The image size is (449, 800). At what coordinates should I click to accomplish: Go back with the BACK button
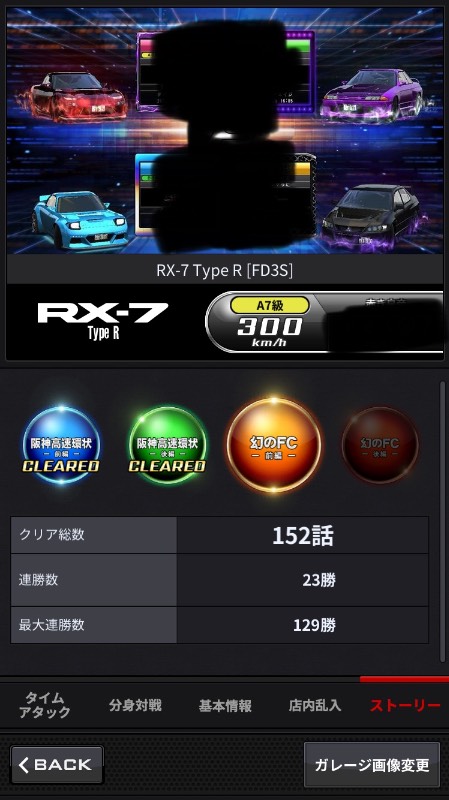pos(57,764)
